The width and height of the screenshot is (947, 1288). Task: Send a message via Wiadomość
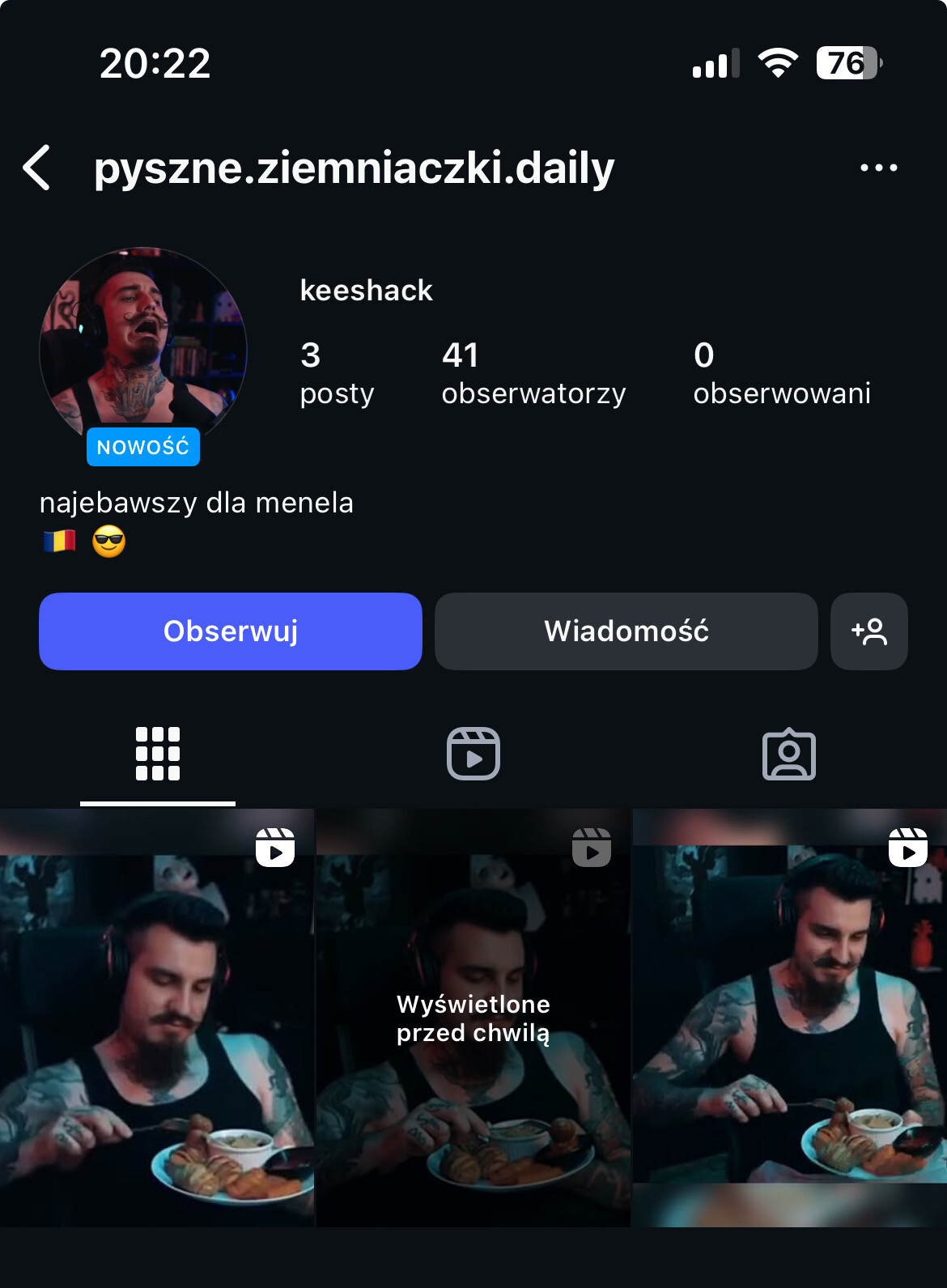point(626,631)
